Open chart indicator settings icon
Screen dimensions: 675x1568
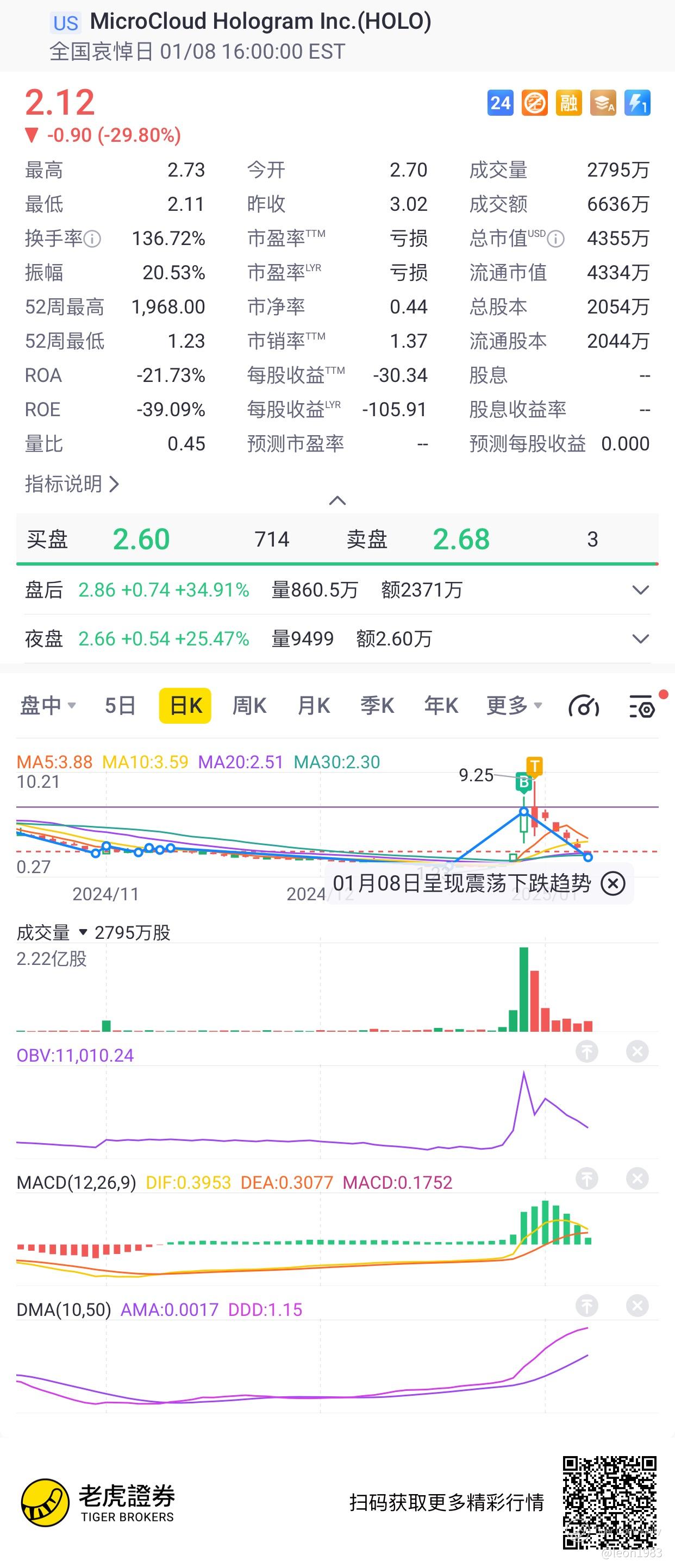click(641, 707)
